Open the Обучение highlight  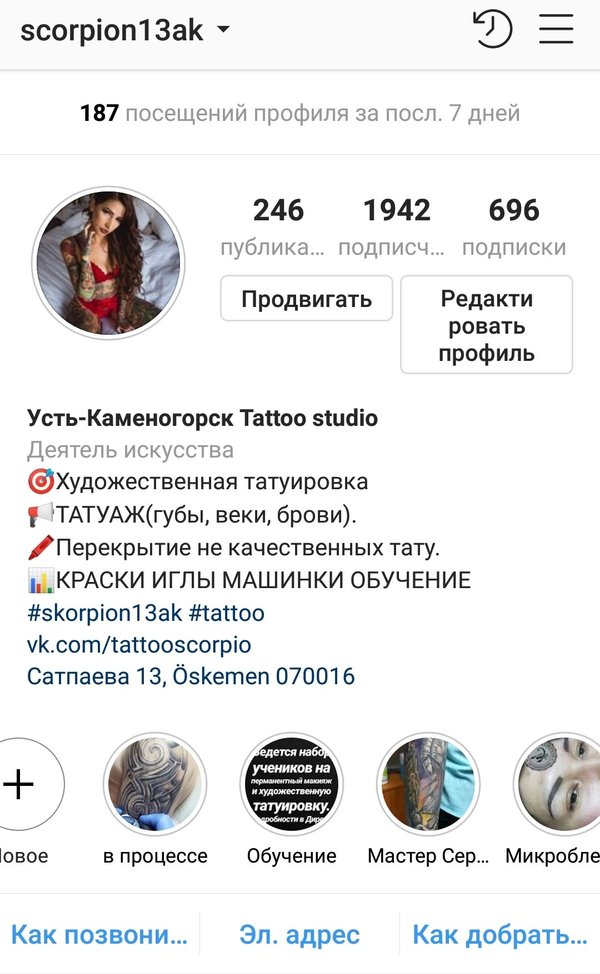pyautogui.click(x=291, y=784)
